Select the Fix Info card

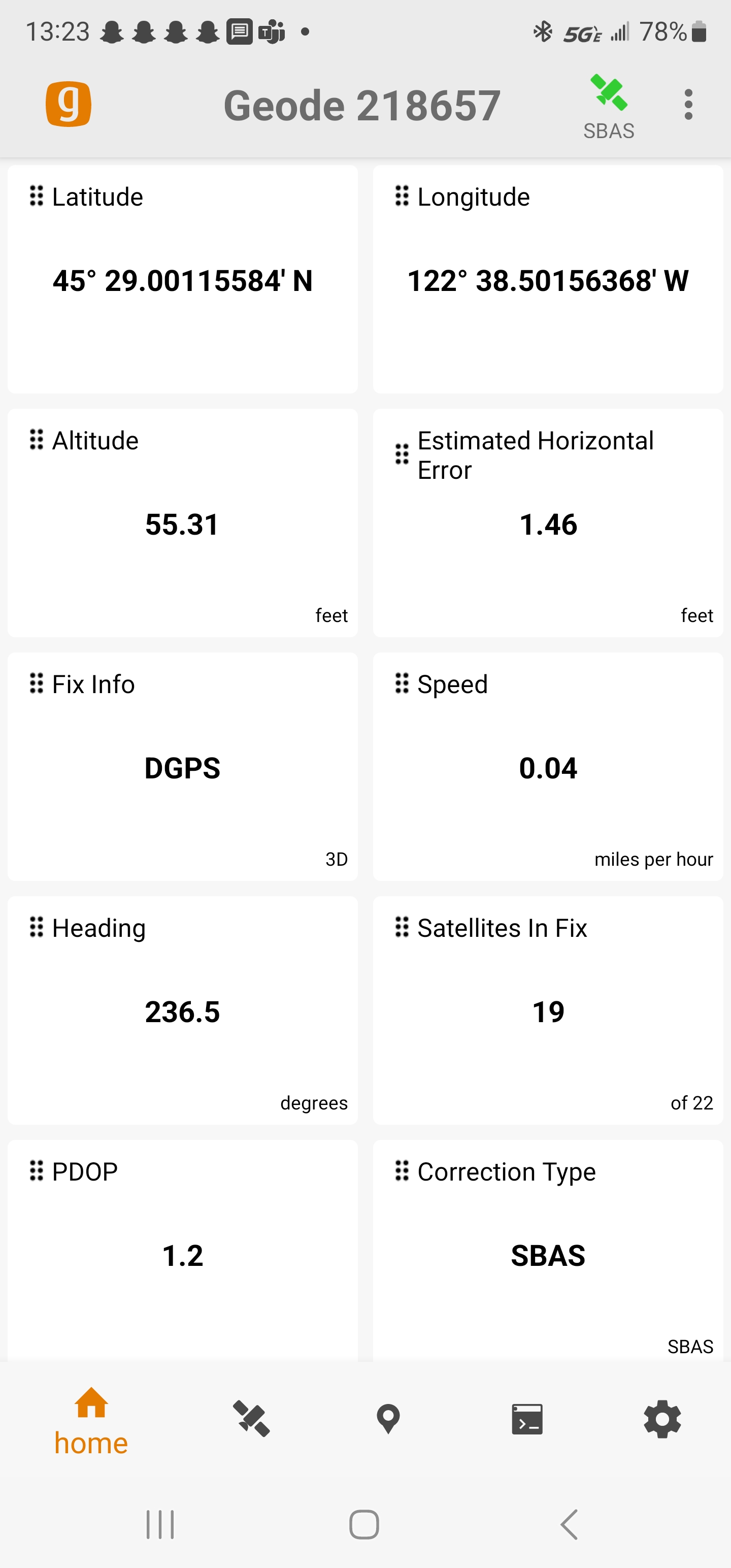pos(183,766)
